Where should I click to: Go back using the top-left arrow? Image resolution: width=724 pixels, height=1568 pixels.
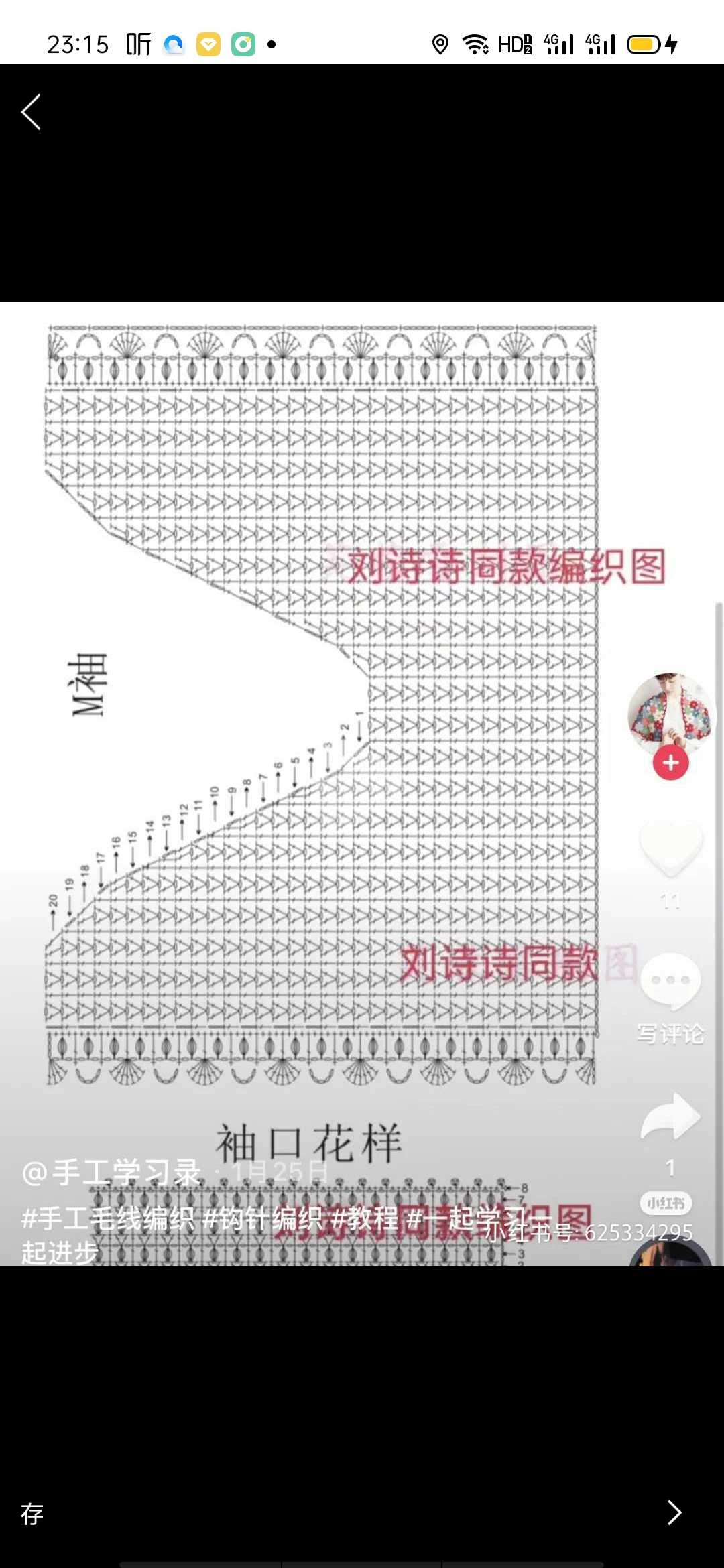pos(32,112)
